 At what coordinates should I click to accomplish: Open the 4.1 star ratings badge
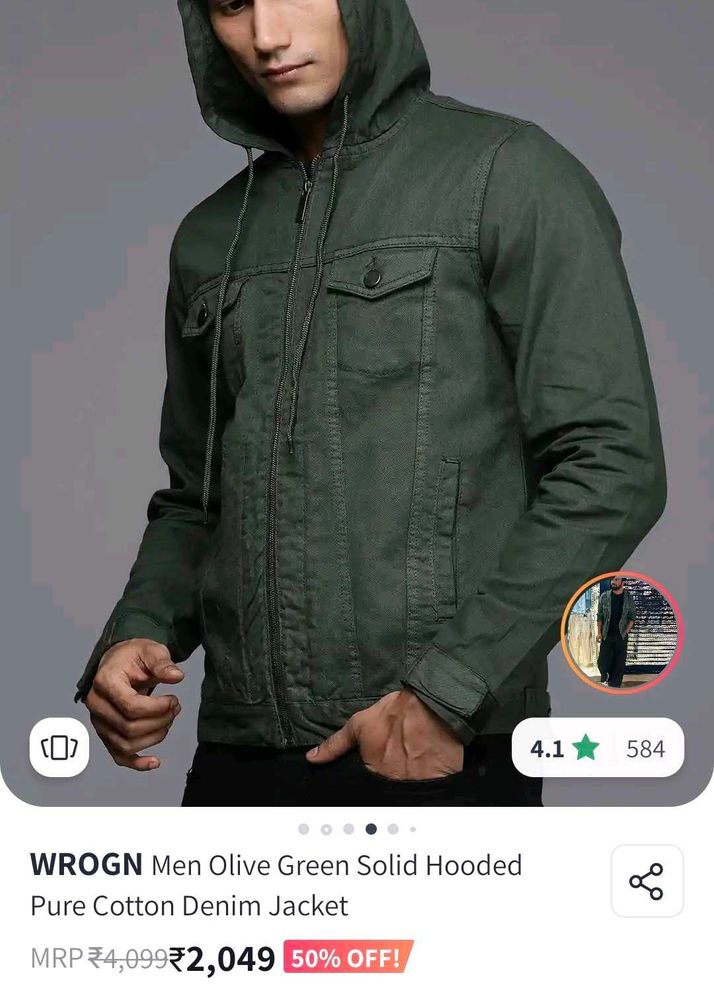click(597, 748)
